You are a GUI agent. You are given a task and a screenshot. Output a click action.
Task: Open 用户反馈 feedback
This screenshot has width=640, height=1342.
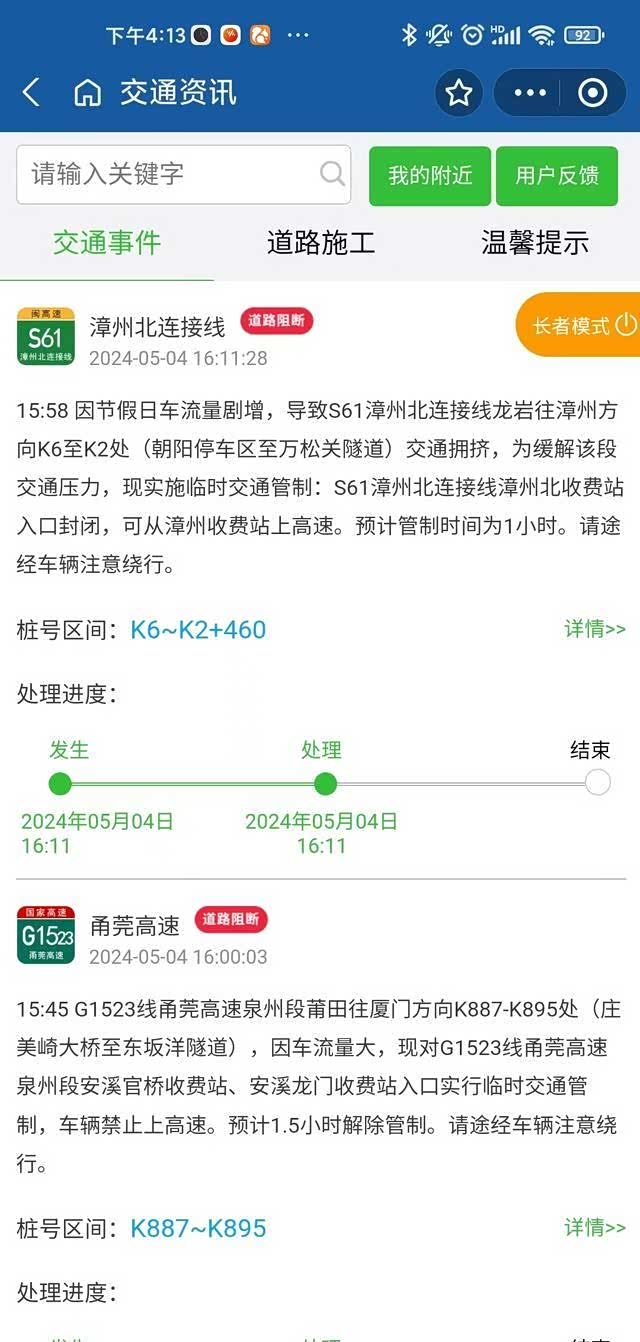[x=557, y=176]
